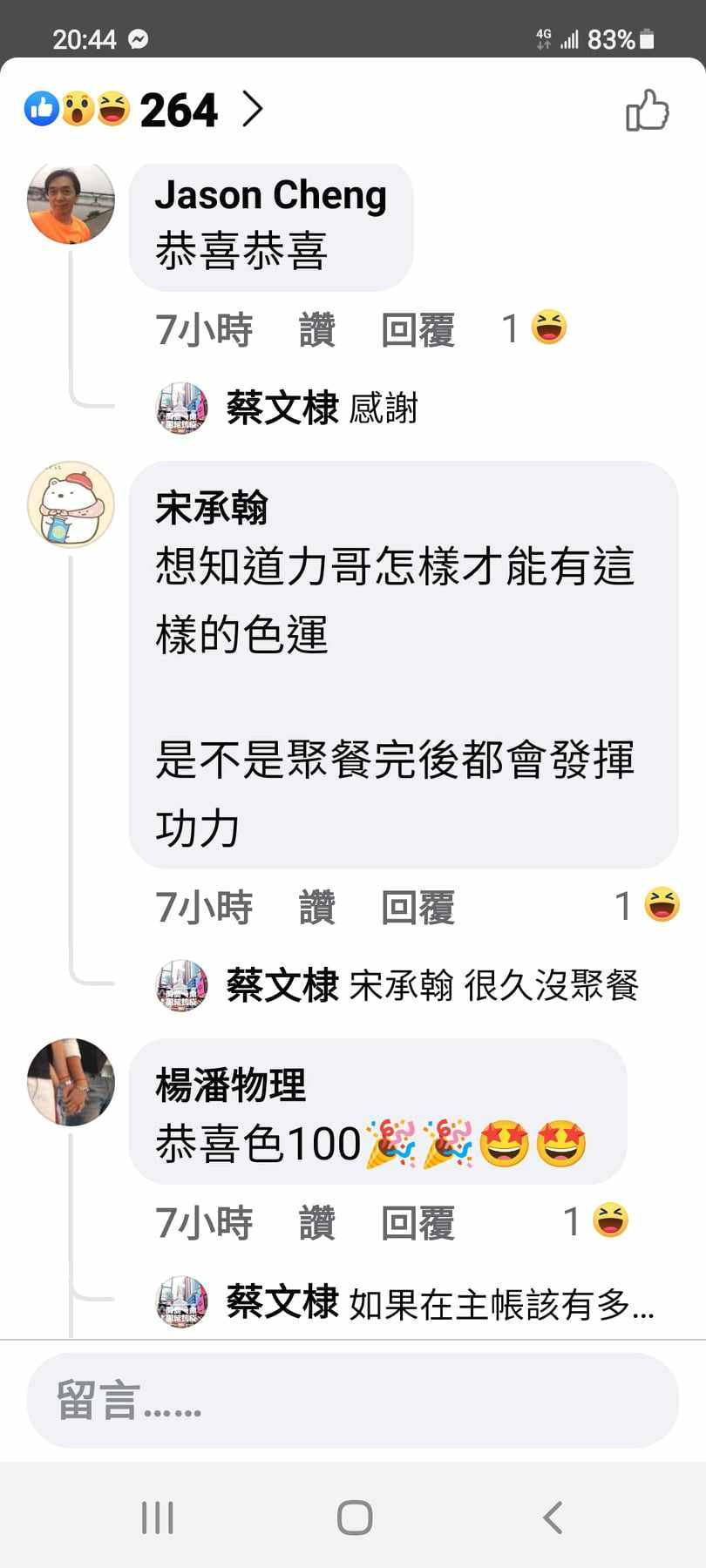
Task: Like 宋承翰's comment
Action: click(x=316, y=908)
